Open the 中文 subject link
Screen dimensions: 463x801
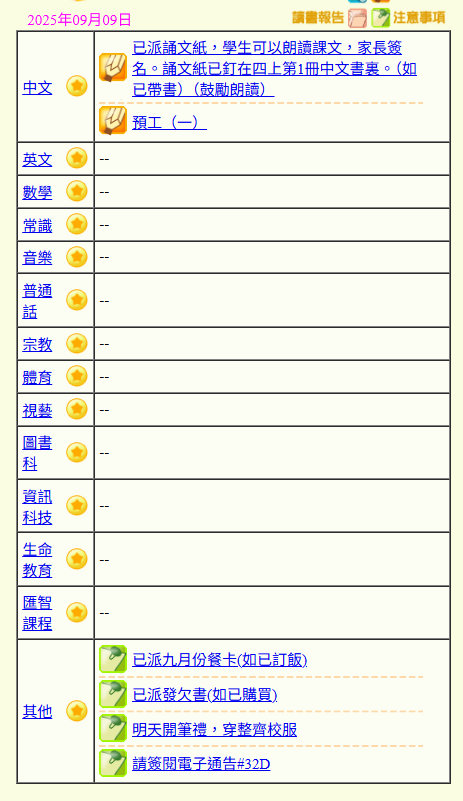click(x=37, y=88)
